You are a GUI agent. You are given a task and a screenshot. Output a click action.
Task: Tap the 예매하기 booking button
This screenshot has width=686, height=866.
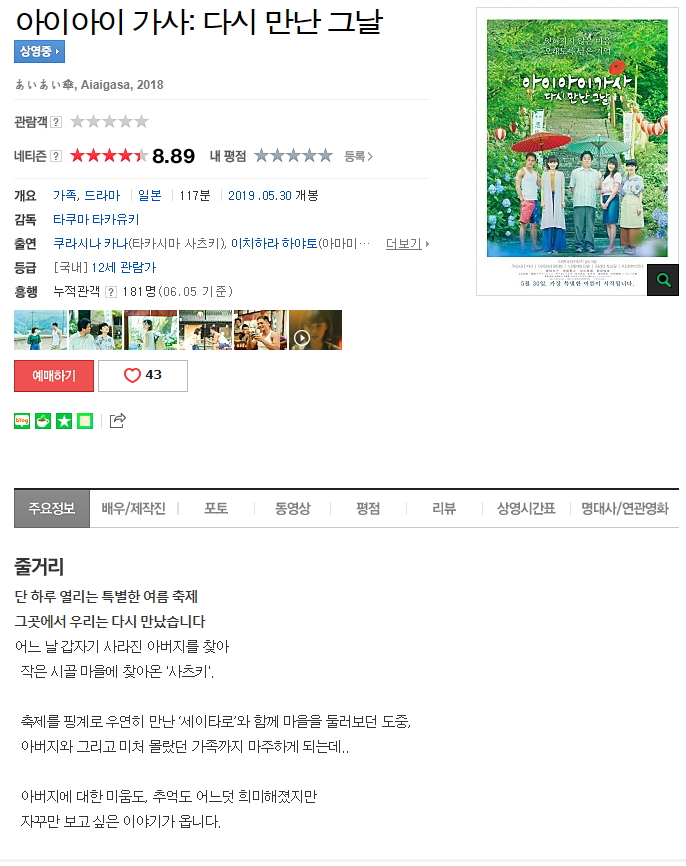point(54,376)
